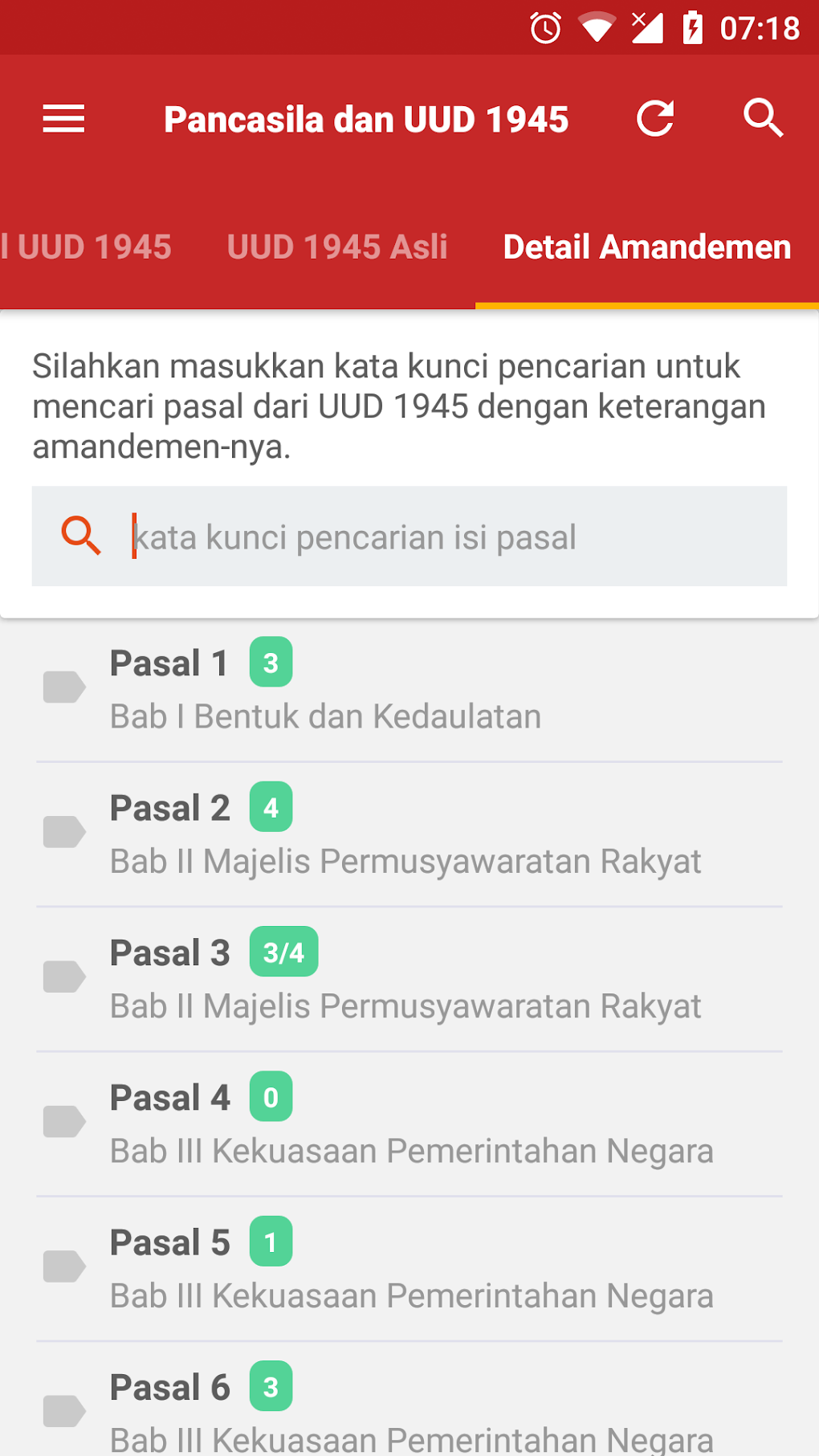This screenshot has width=819, height=1456.
Task: Tap the arrow icon beside Pasal 2
Action: [x=66, y=831]
